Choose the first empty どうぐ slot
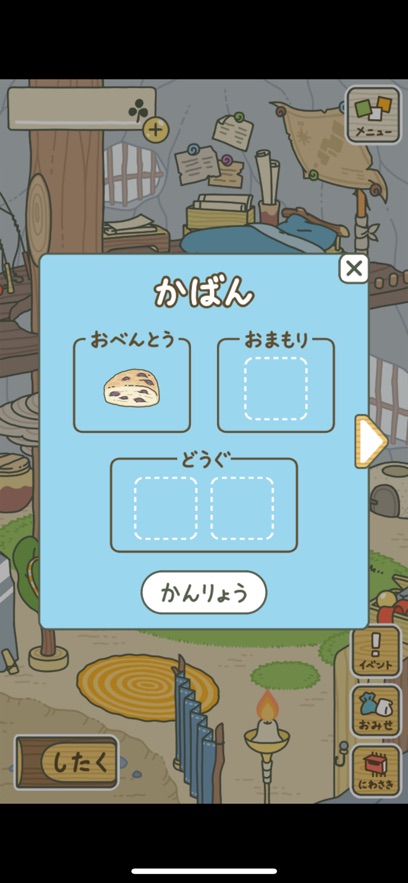 tap(165, 509)
